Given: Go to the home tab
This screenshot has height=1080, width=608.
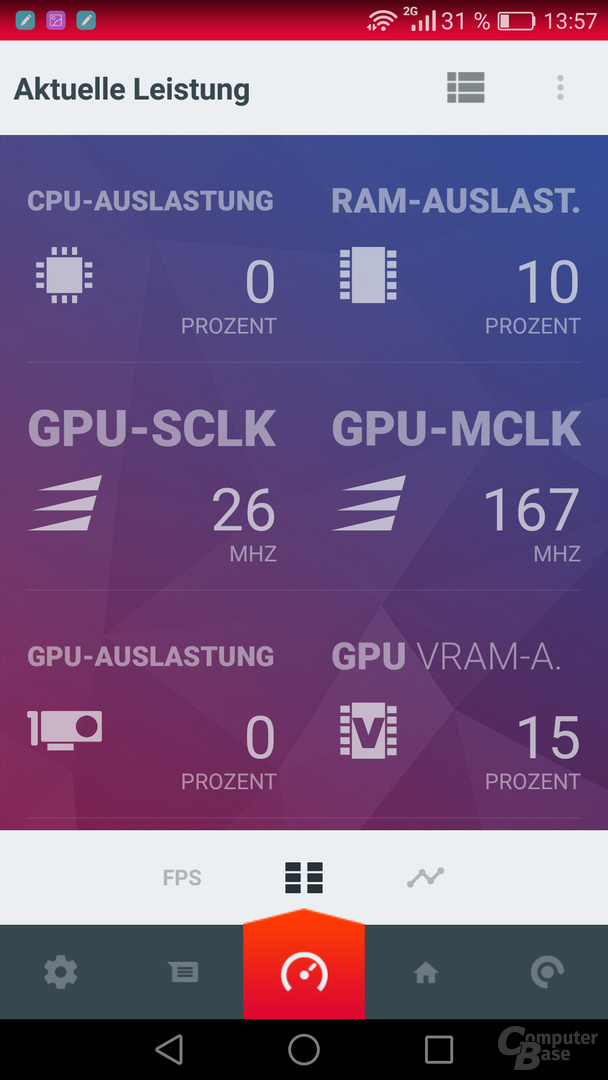Looking at the screenshot, I should [x=426, y=972].
